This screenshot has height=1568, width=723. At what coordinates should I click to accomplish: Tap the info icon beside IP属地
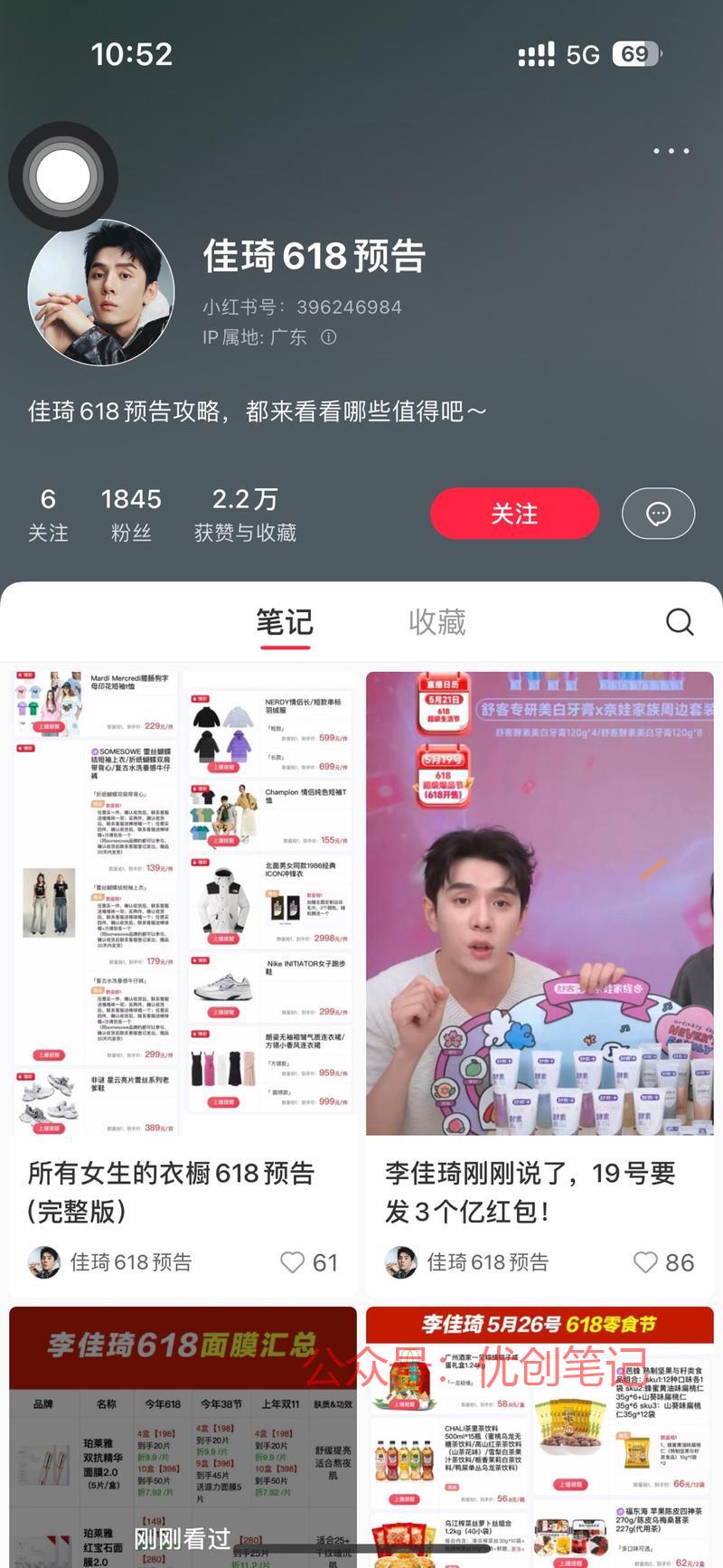click(329, 336)
